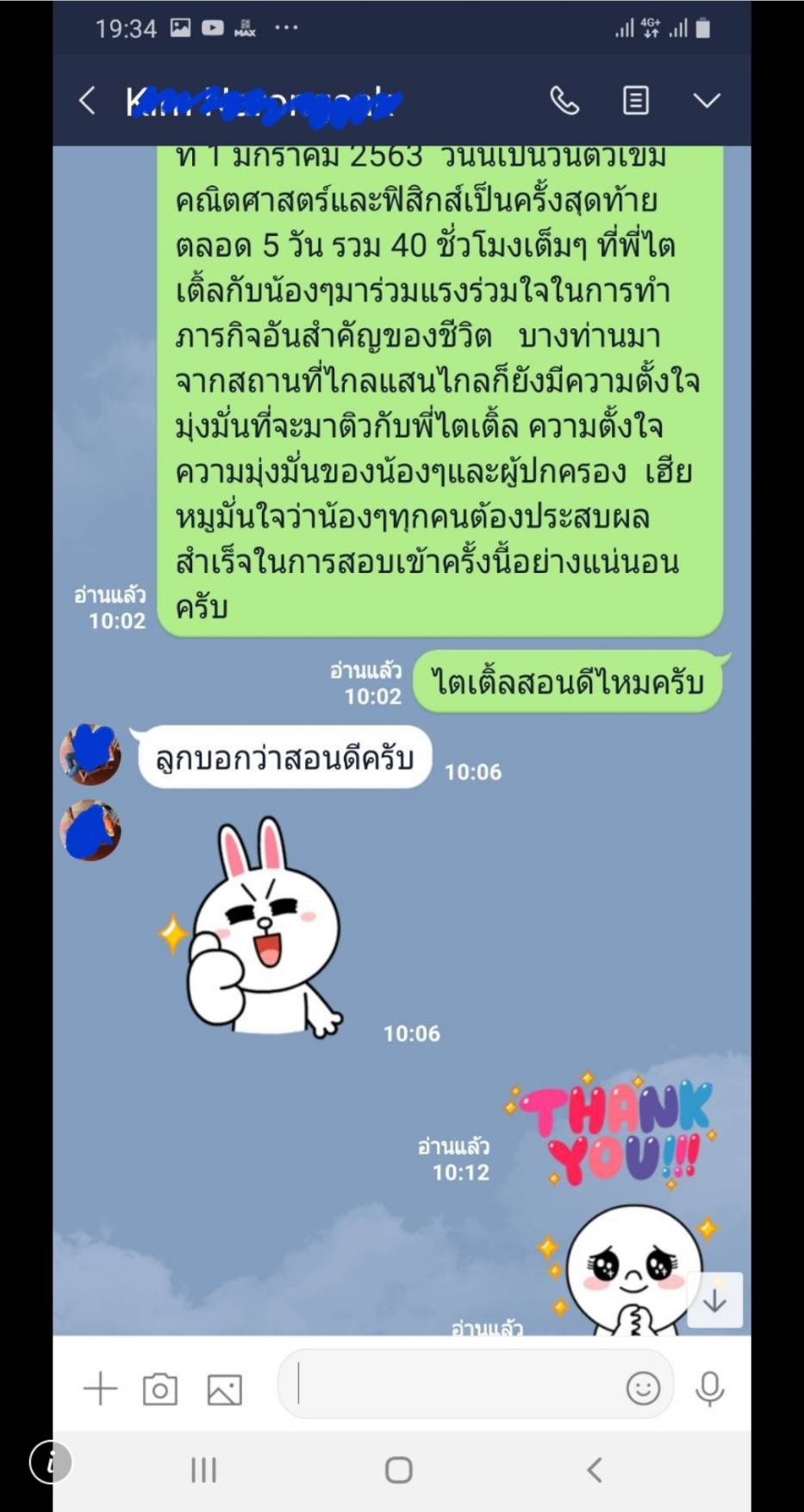Open recent apps in navigation bar
This screenshot has height=1512, width=804.
(x=203, y=1470)
